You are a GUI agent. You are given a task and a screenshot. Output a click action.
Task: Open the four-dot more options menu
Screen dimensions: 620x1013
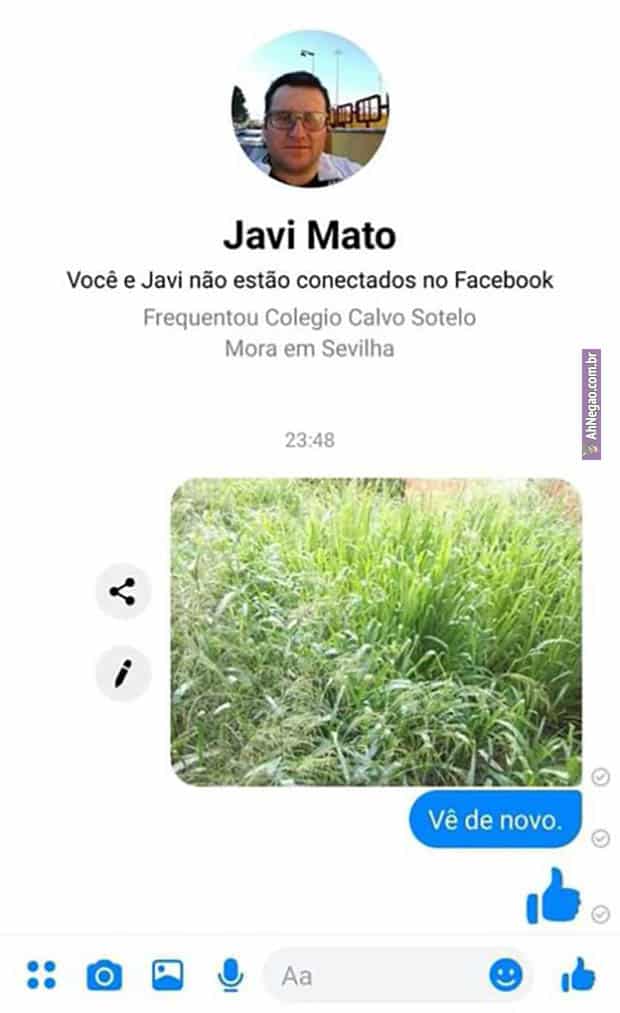point(41,975)
